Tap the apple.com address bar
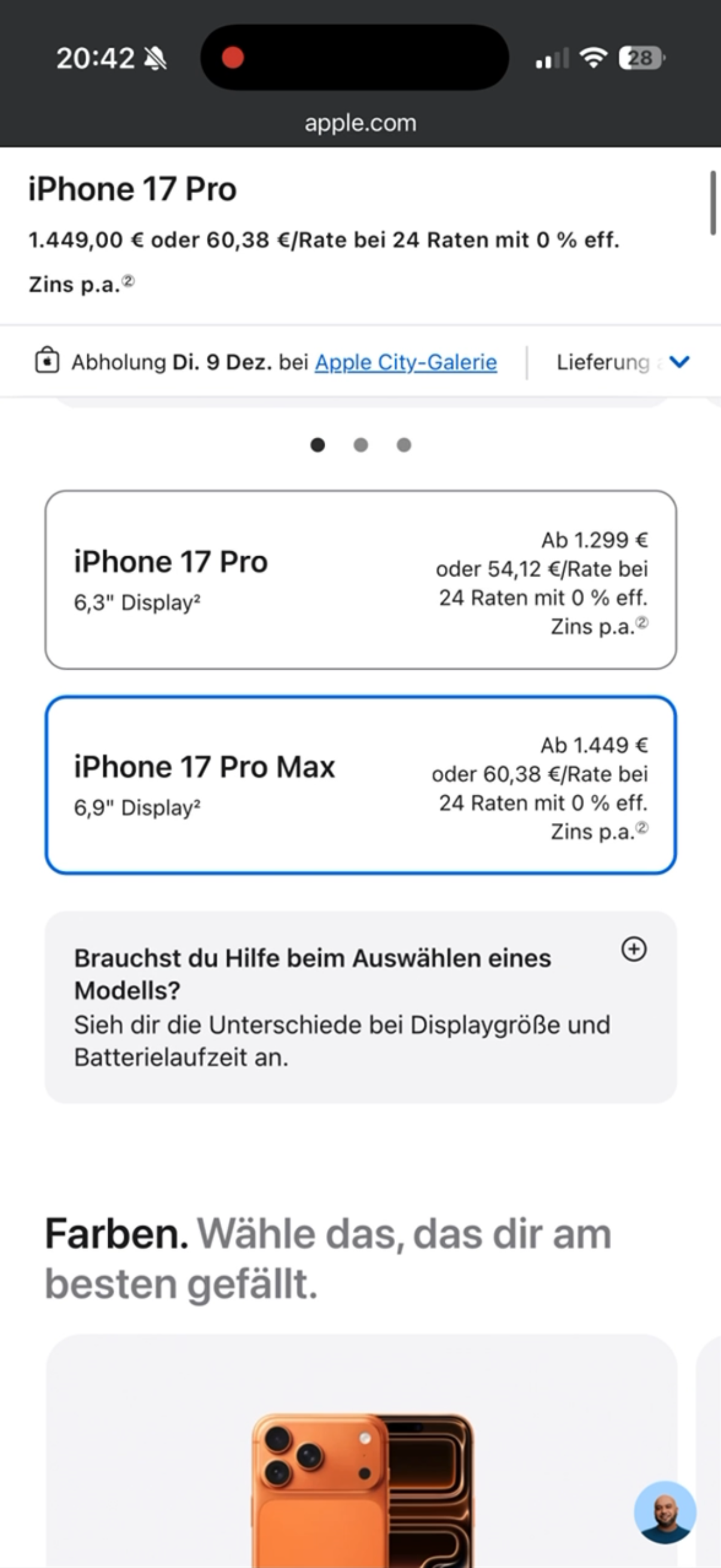 pyautogui.click(x=360, y=123)
